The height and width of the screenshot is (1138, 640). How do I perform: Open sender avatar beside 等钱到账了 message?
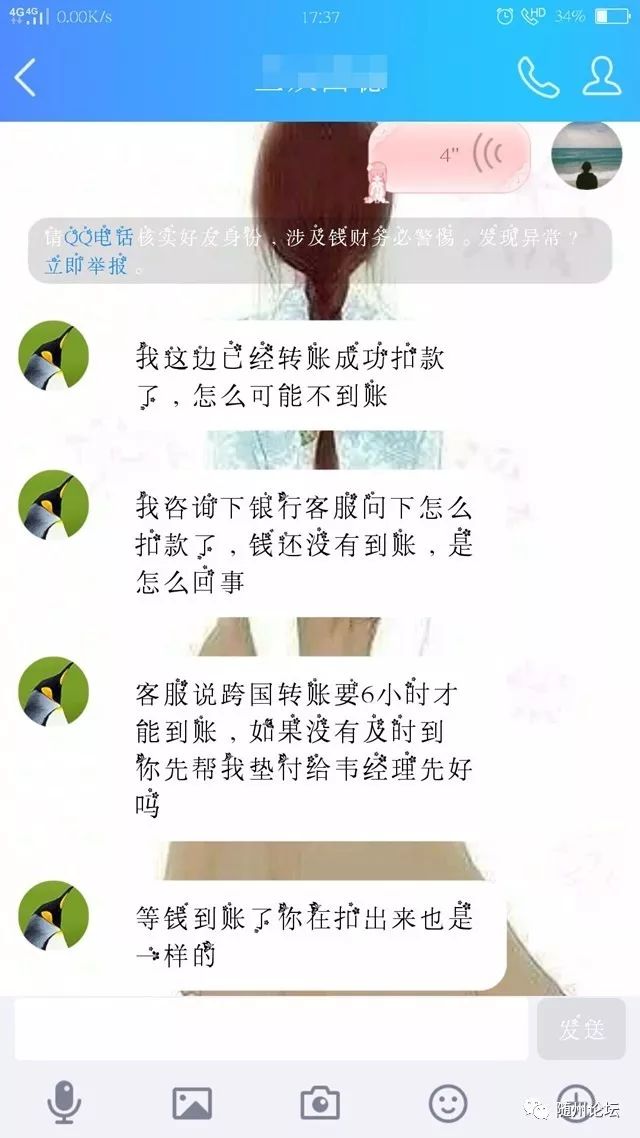(x=54, y=916)
